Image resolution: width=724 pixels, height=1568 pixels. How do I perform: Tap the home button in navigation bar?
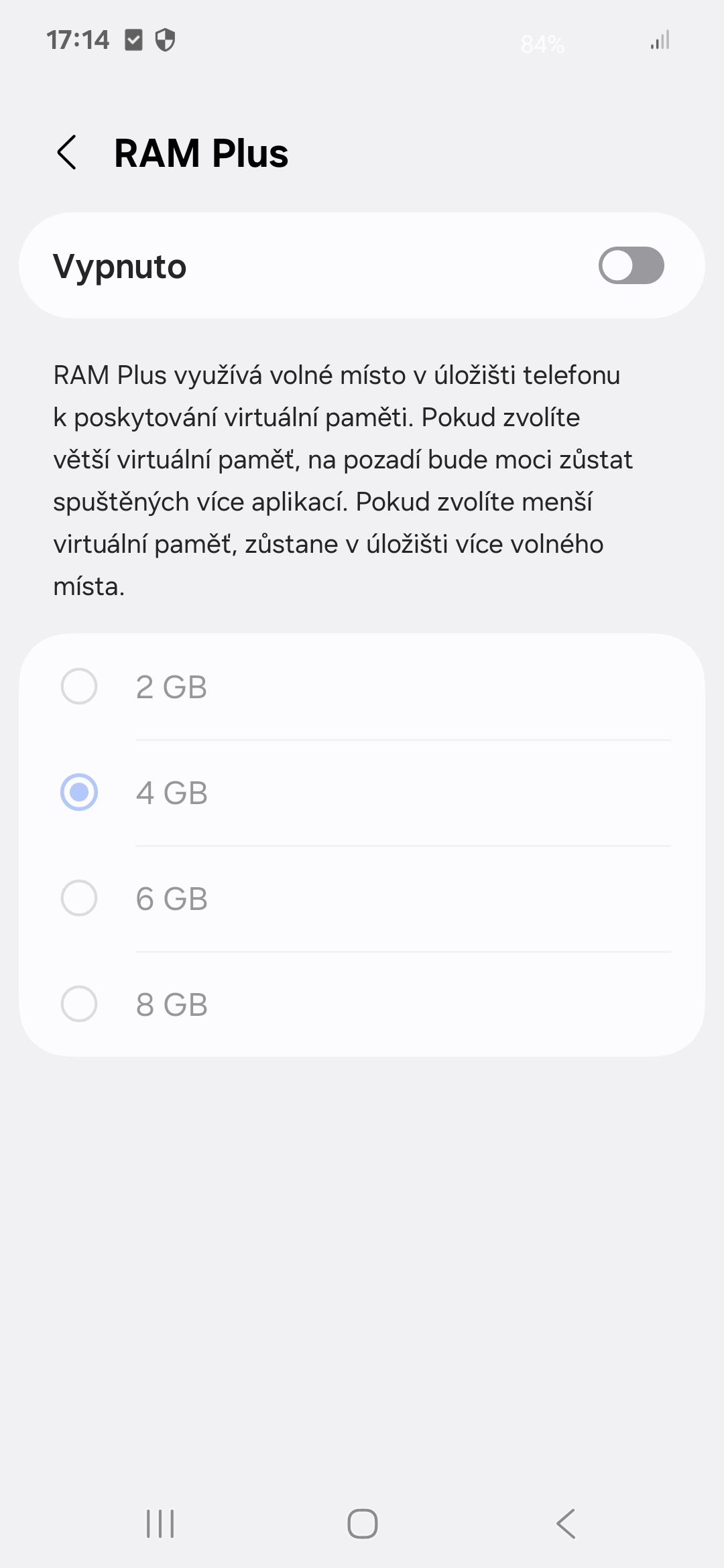point(362,1524)
